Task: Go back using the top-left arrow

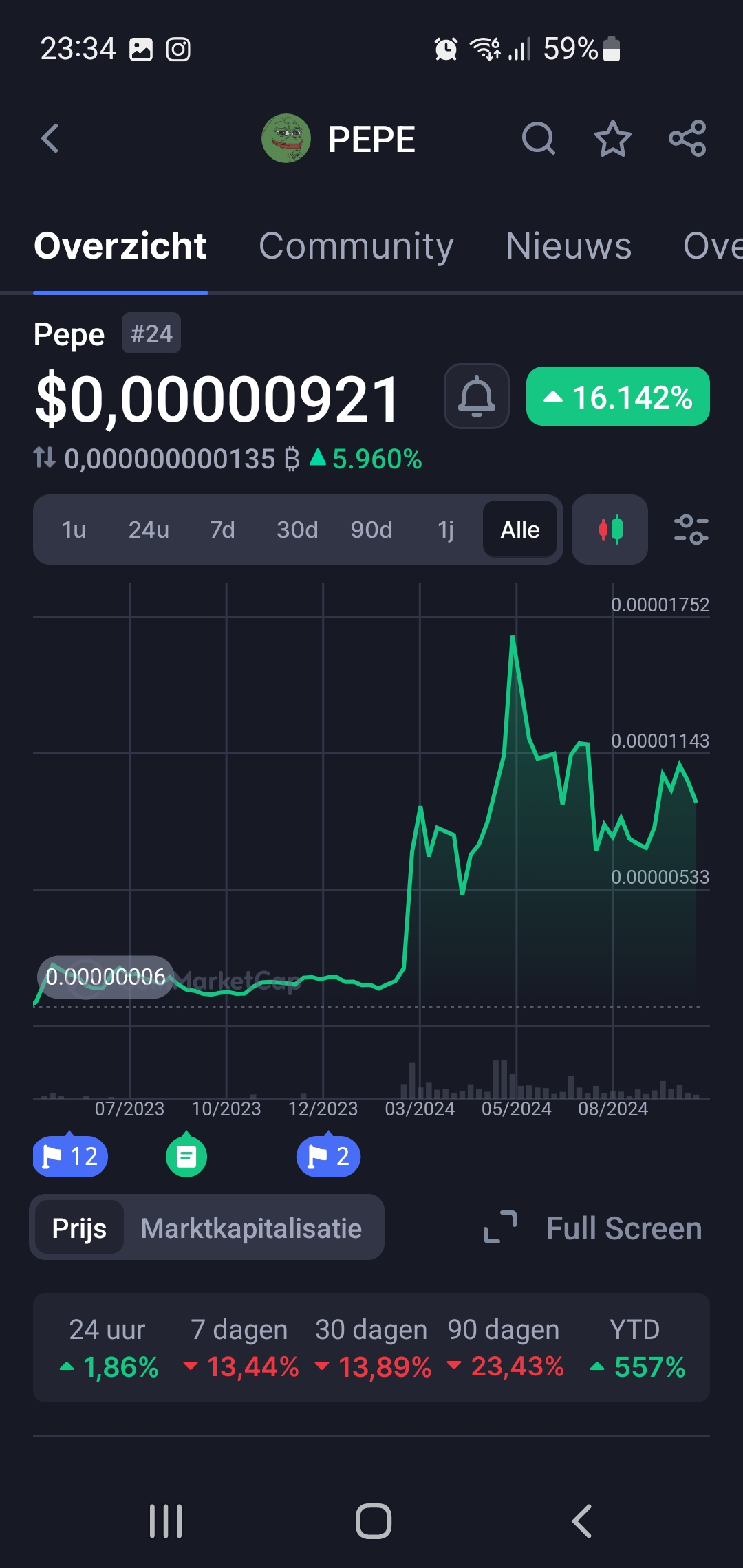Action: tap(50, 138)
